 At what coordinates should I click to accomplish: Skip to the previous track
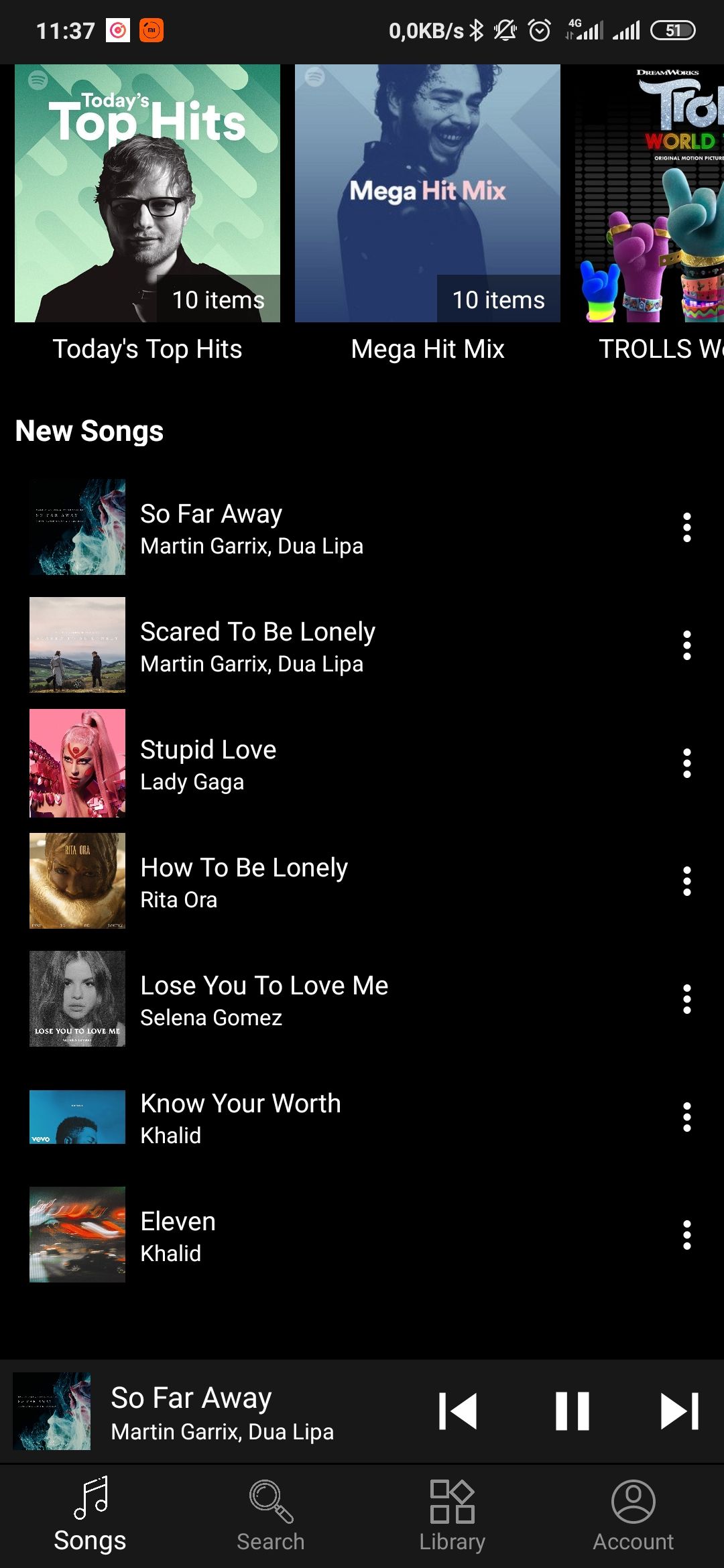click(458, 1411)
